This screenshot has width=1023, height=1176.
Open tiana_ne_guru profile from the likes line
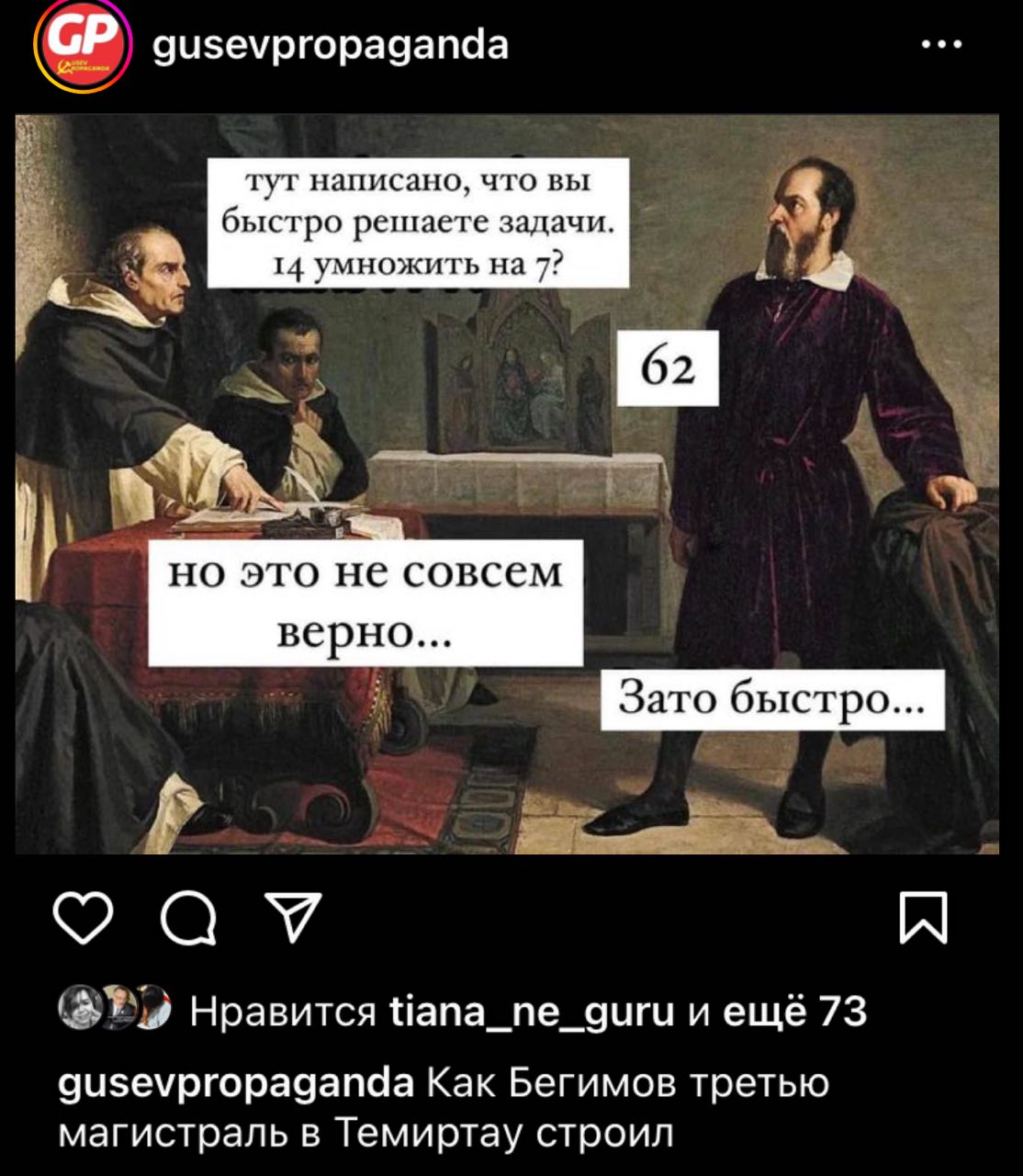[x=531, y=1012]
